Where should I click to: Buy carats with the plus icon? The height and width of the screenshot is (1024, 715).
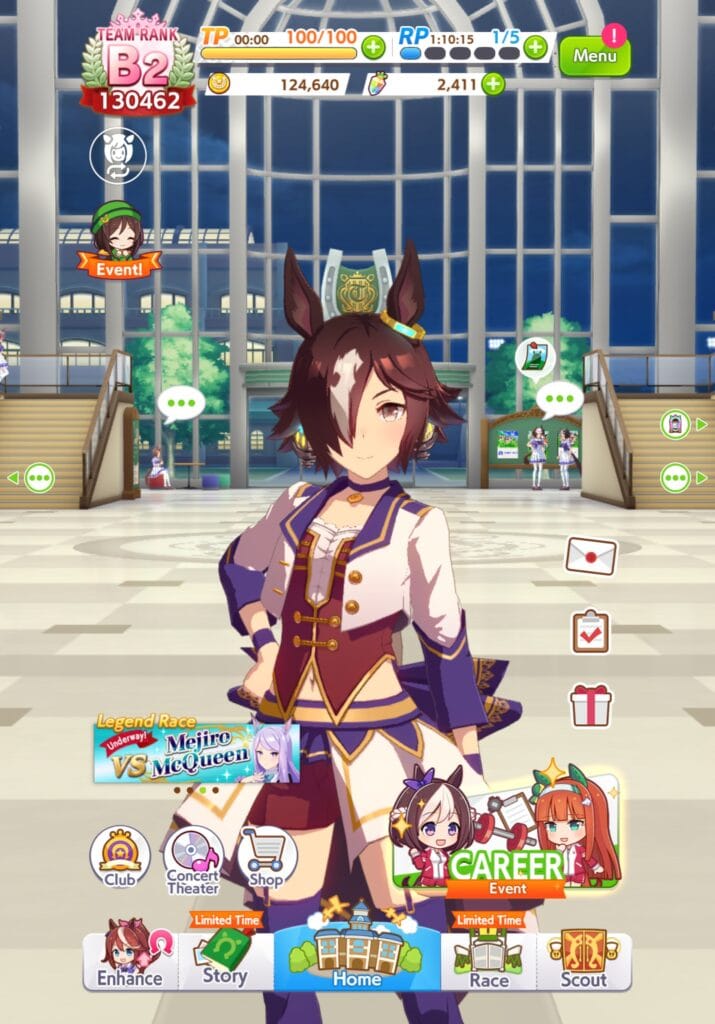[x=493, y=84]
